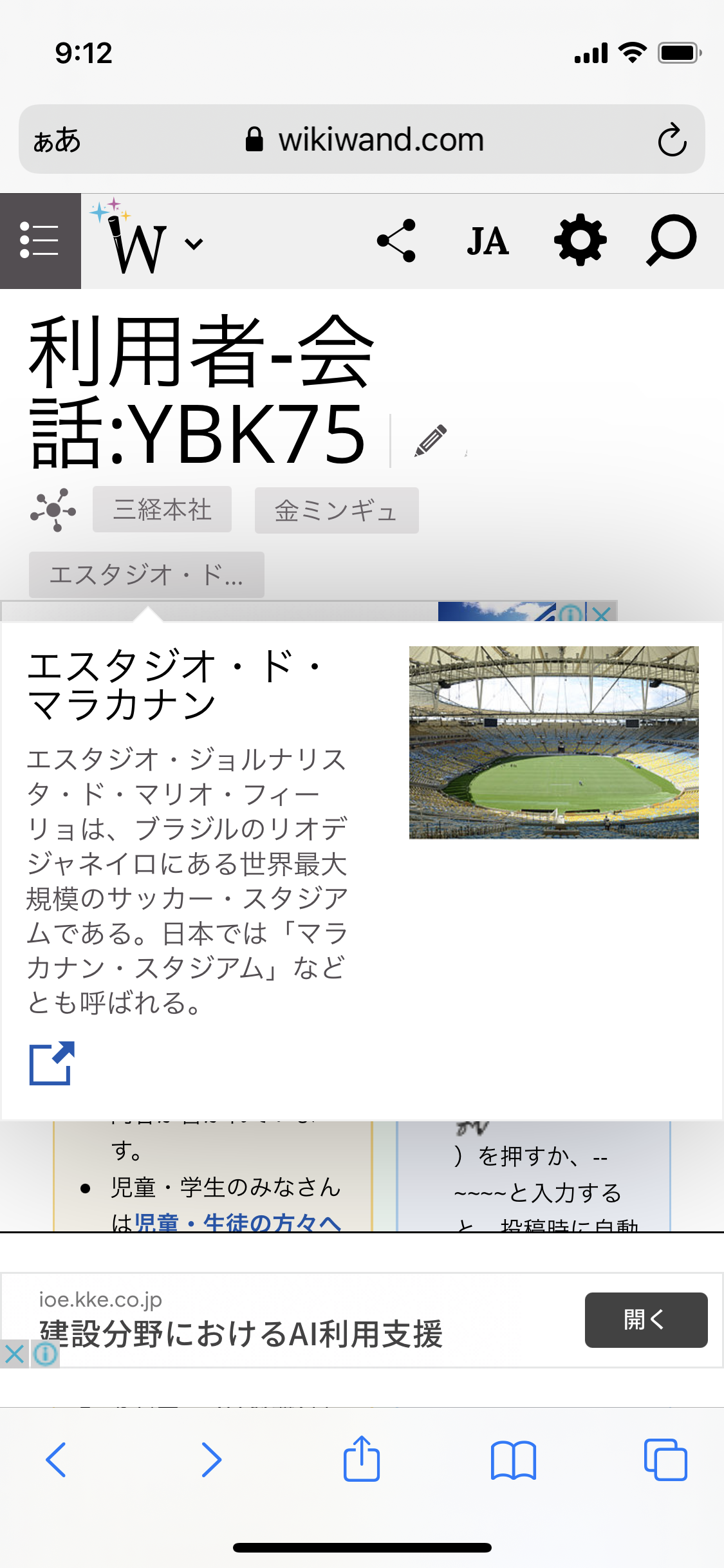The width and height of the screenshot is (724, 1568).
Task: View the Maracanã stadium photo
Action: pyautogui.click(x=553, y=742)
